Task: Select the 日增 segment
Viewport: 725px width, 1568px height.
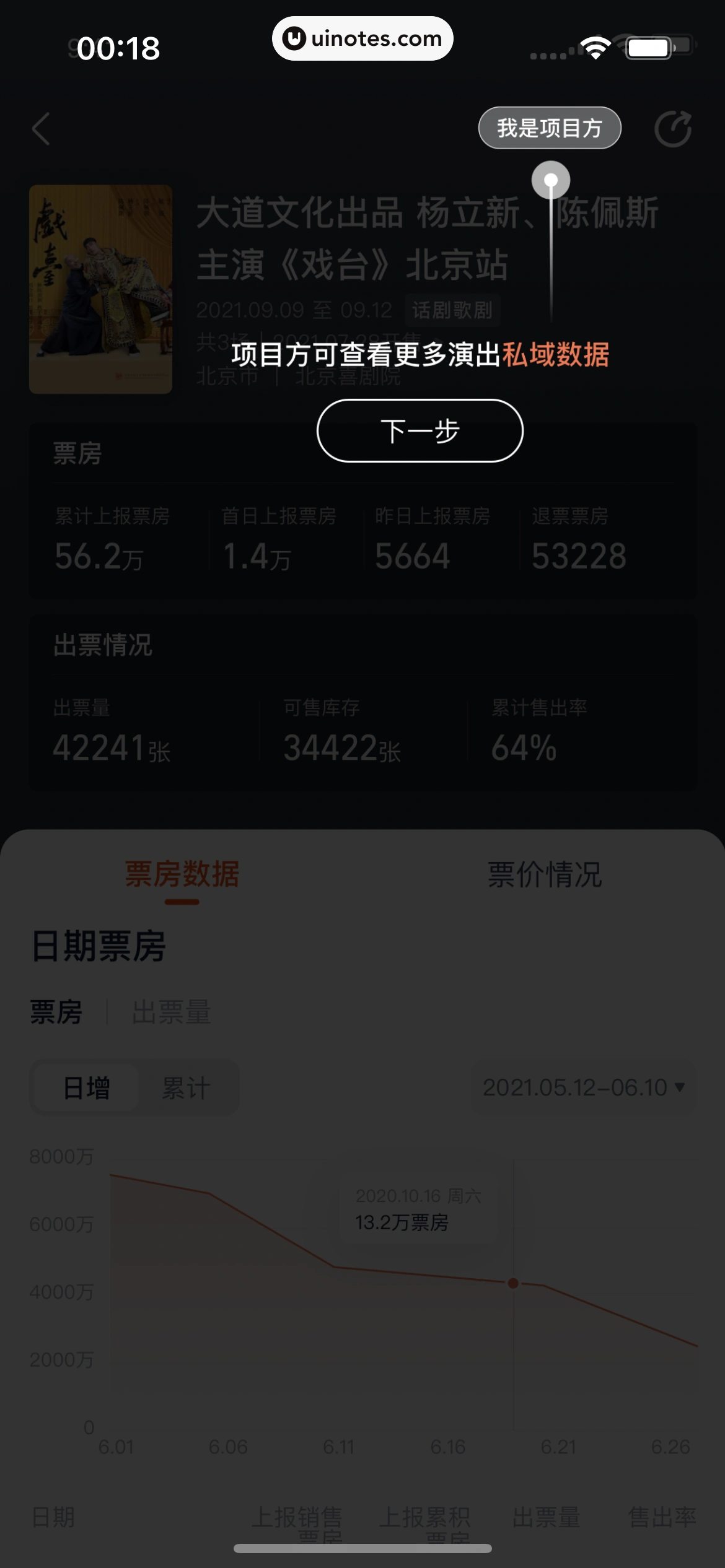Action: [x=87, y=1088]
